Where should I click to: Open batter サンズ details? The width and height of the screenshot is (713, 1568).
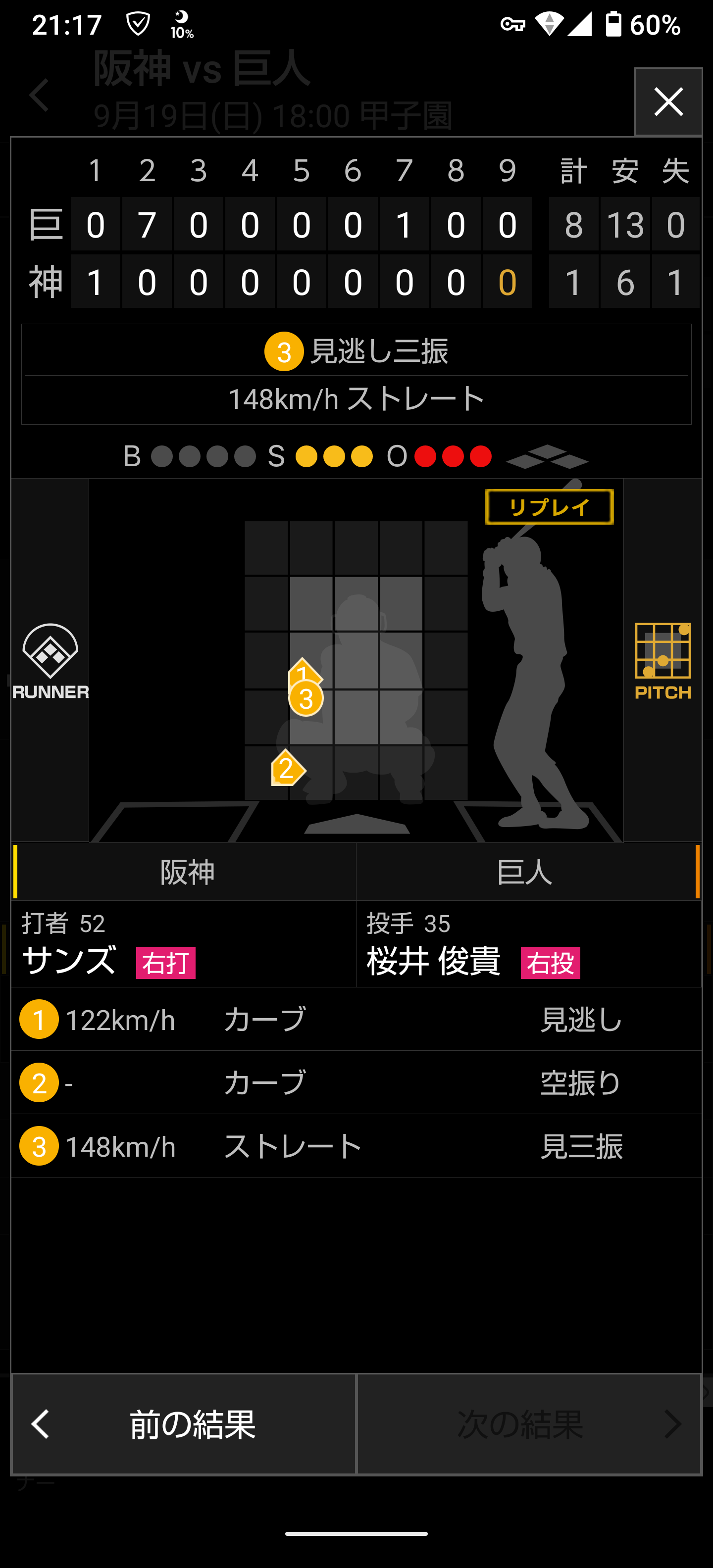(69, 960)
